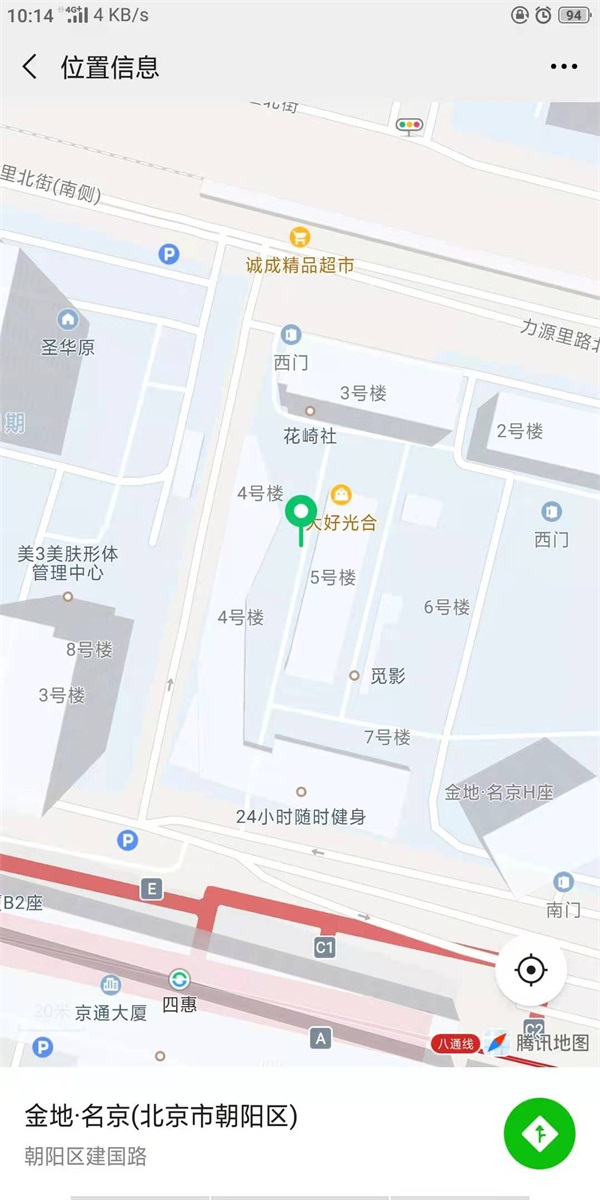Viewport: 600px width, 1200px height.
Task: Start navigation with the green directions button
Action: pos(540,1134)
